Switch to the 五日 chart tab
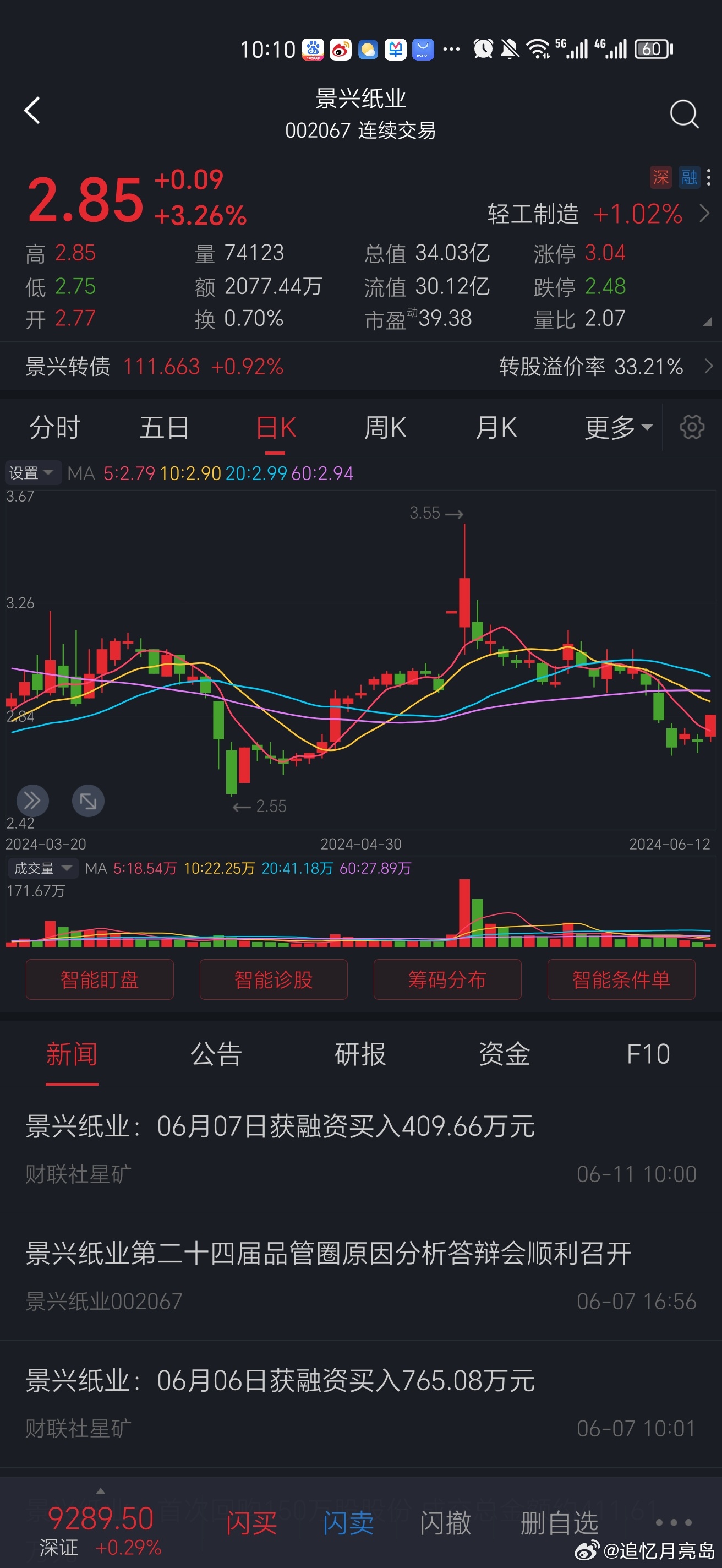The height and width of the screenshot is (1568, 722). (164, 427)
